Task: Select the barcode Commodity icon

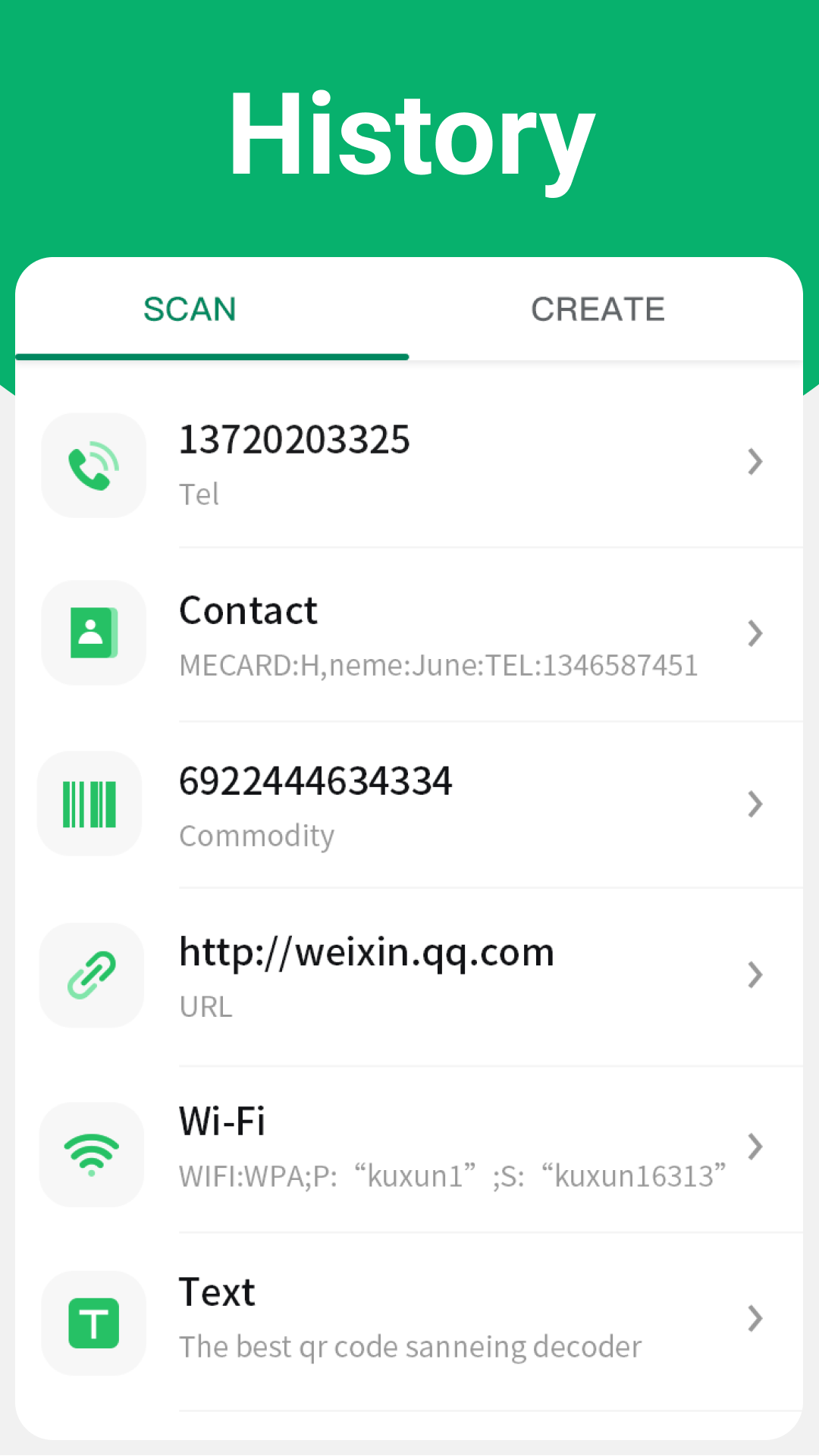Action: click(89, 803)
